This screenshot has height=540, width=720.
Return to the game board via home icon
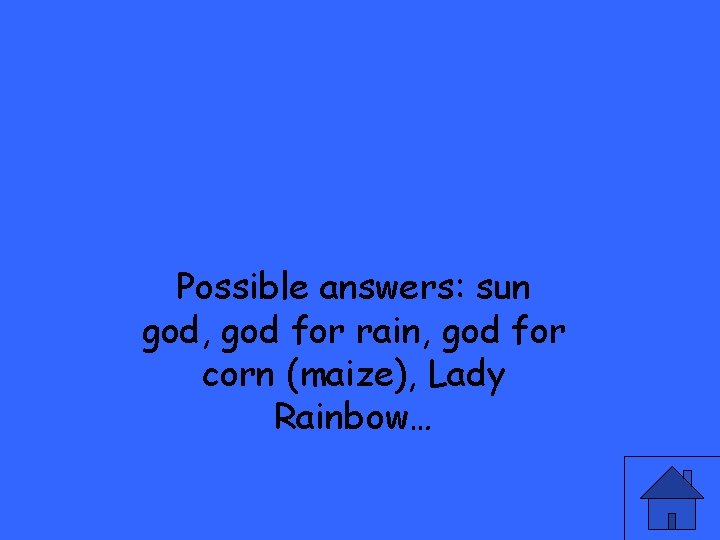(x=671, y=498)
